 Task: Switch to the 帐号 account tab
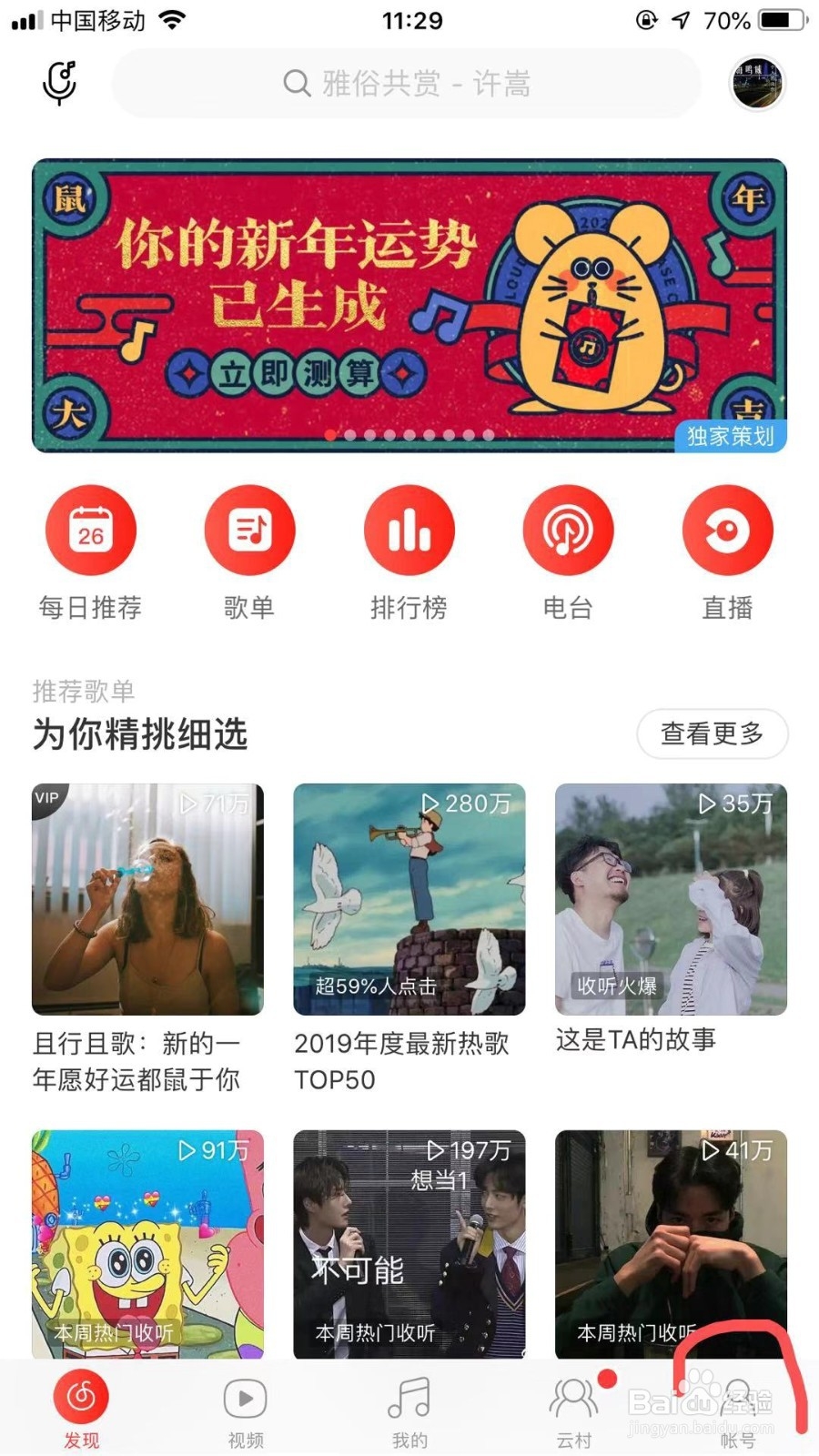pos(738,1410)
